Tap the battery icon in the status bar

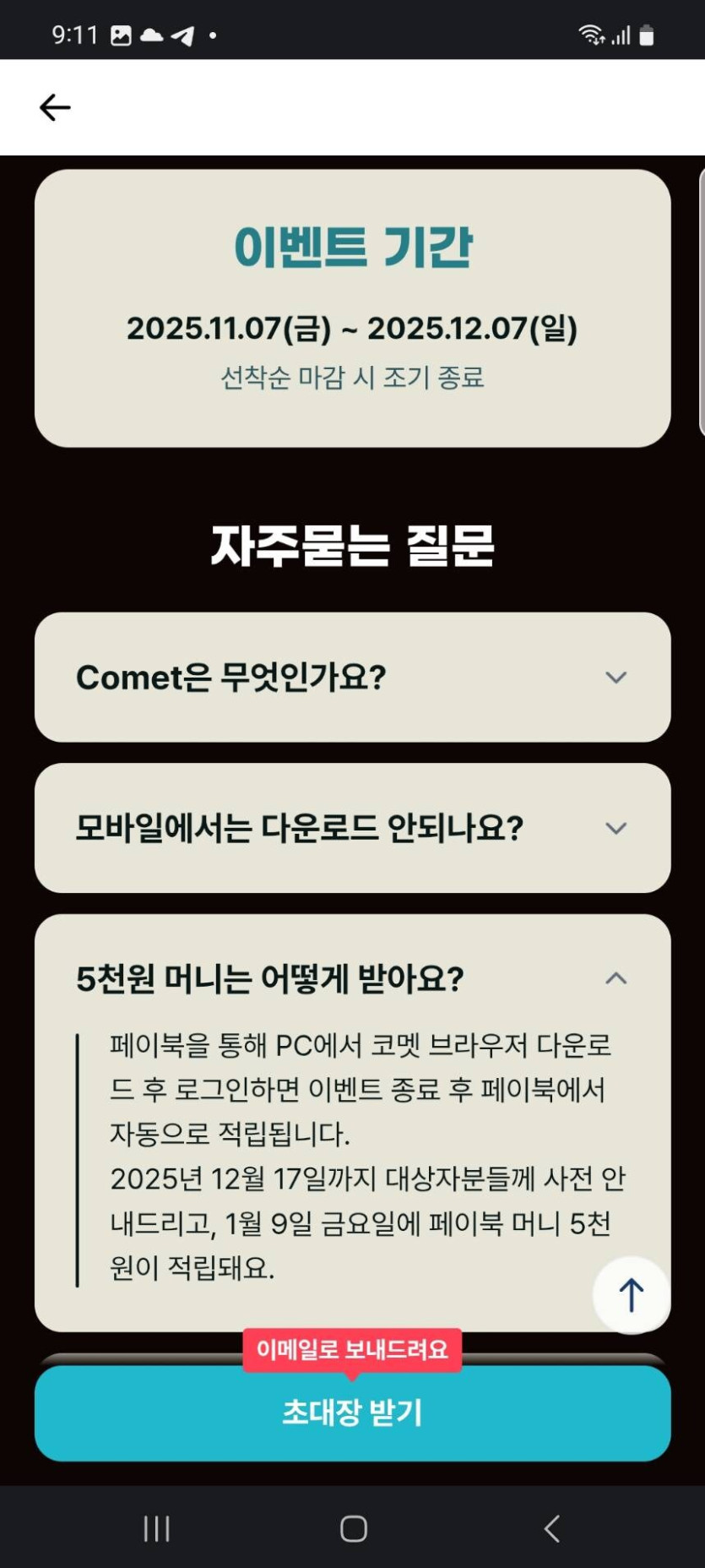pyautogui.click(x=646, y=35)
